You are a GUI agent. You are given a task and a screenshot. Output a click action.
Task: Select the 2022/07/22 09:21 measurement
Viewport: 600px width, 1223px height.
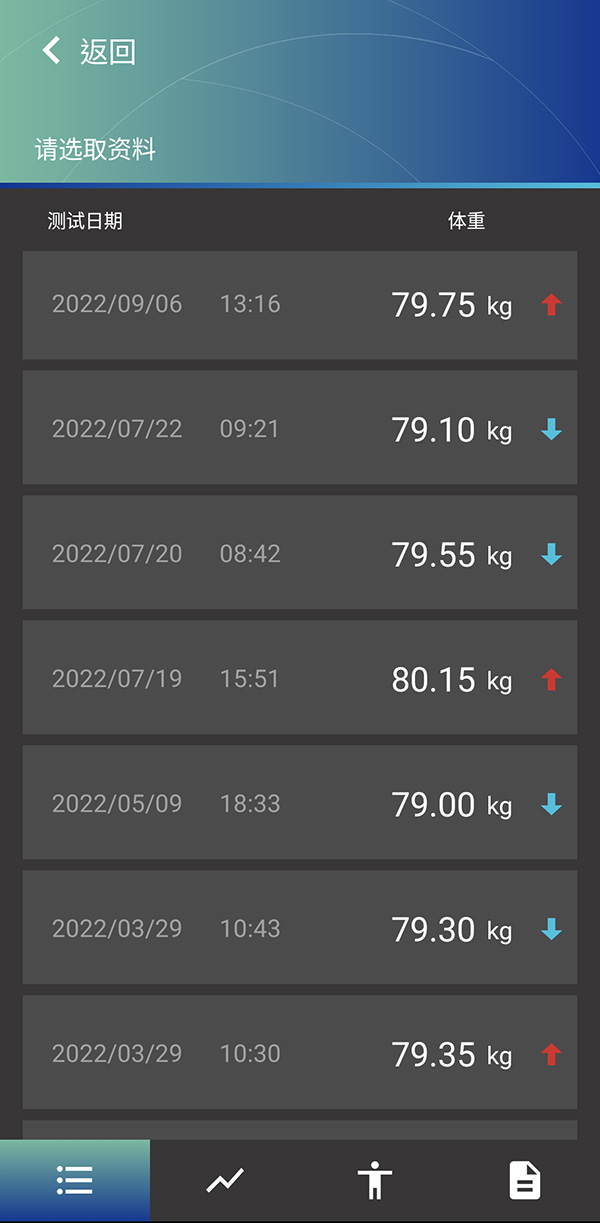300,429
